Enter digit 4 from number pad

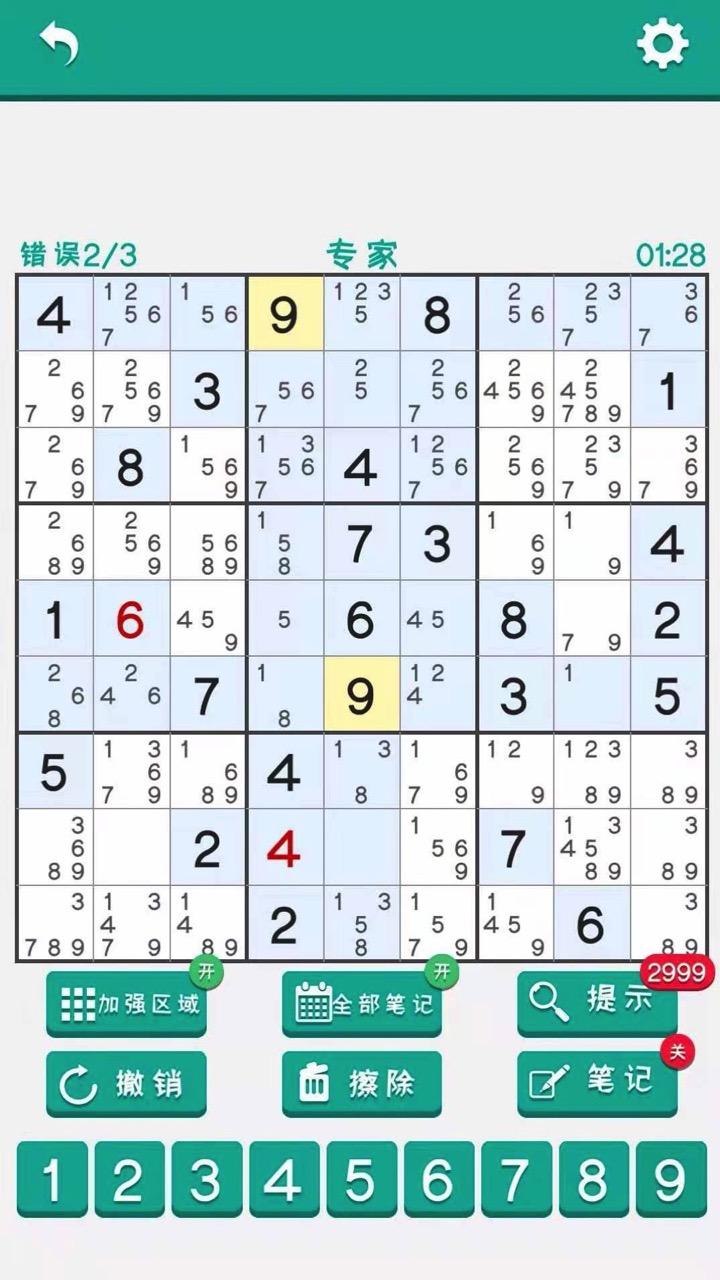click(283, 1181)
